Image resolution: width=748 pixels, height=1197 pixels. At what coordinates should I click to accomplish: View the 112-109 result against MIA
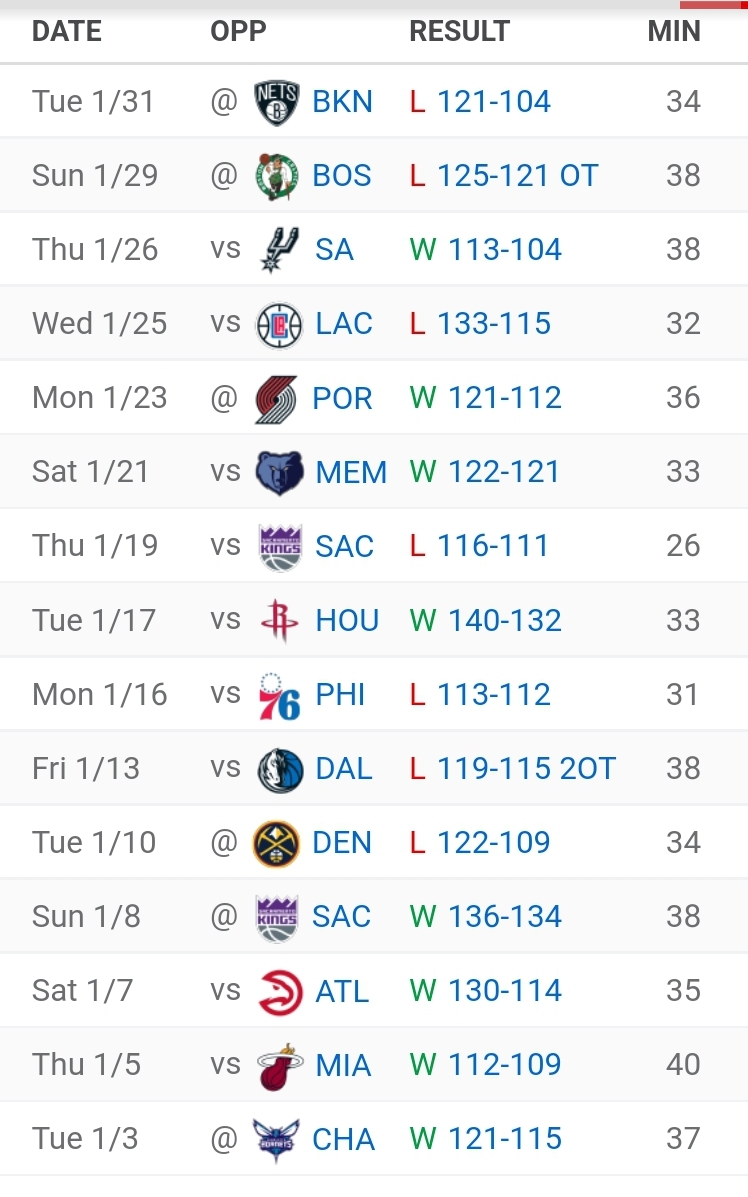(505, 1065)
